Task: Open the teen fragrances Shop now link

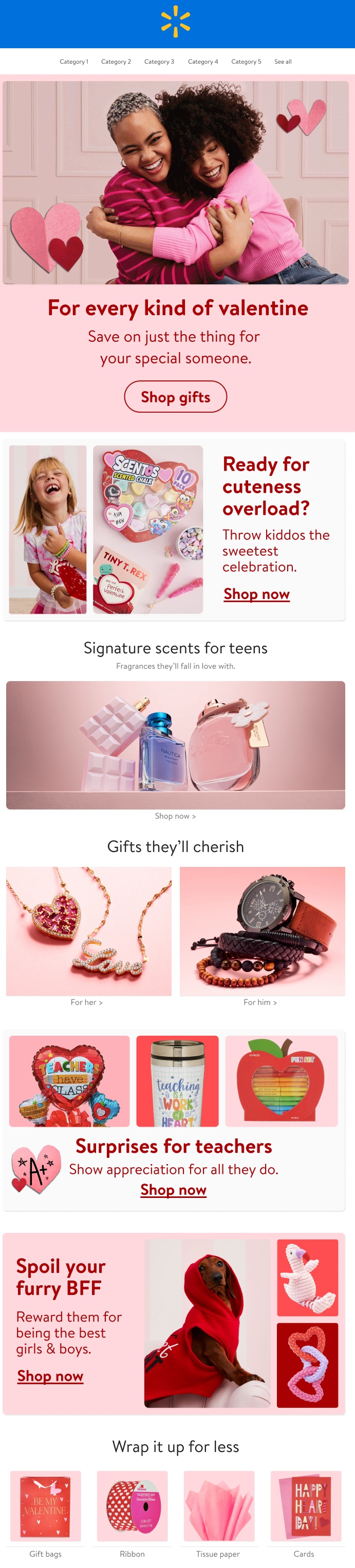Action: click(175, 816)
